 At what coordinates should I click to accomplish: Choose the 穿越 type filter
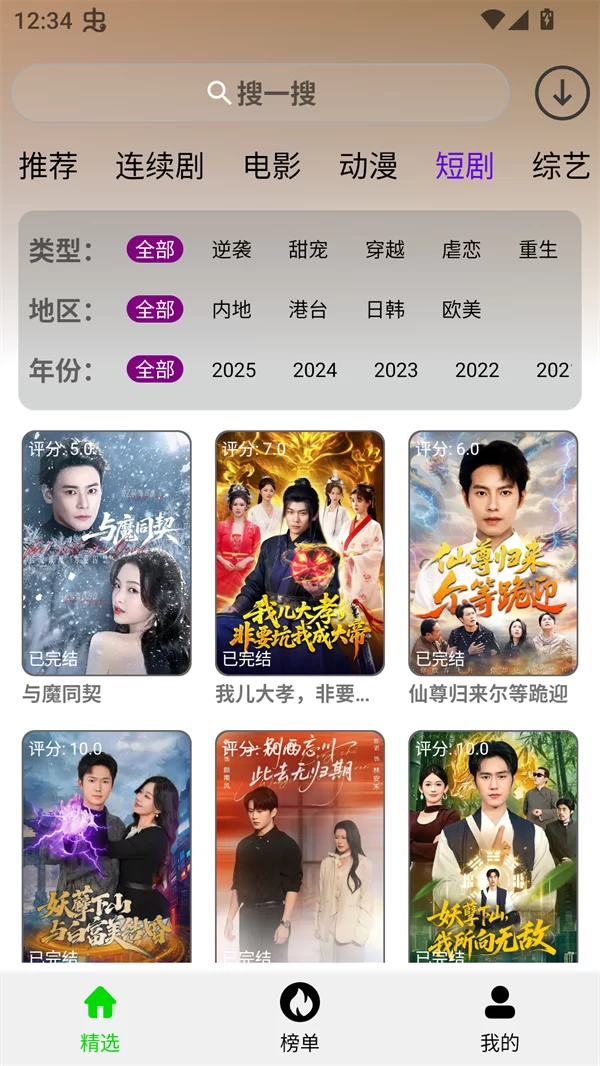tap(385, 250)
